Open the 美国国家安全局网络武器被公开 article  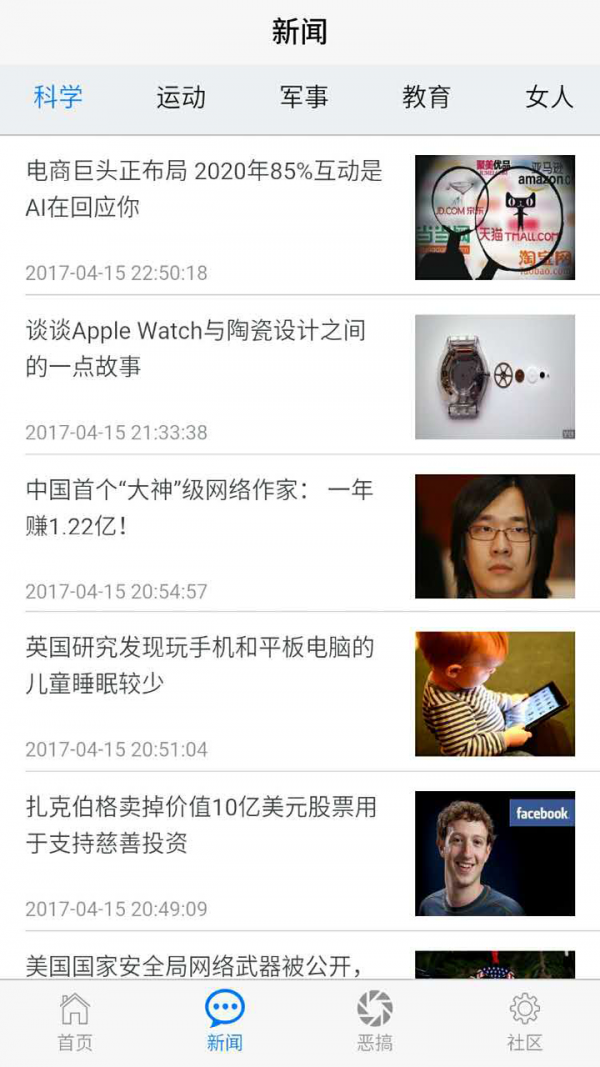(194, 965)
